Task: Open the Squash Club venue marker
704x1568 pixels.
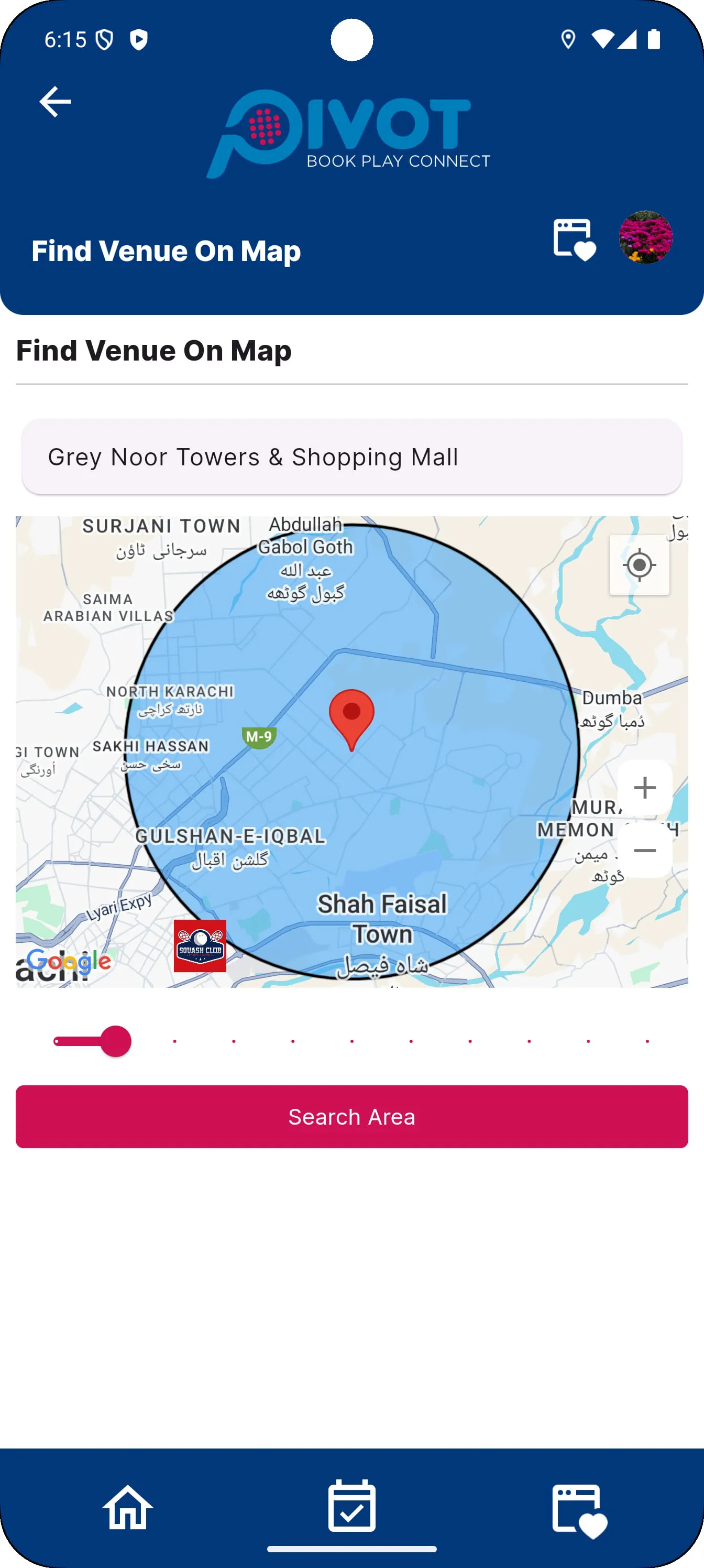Action: coord(200,945)
